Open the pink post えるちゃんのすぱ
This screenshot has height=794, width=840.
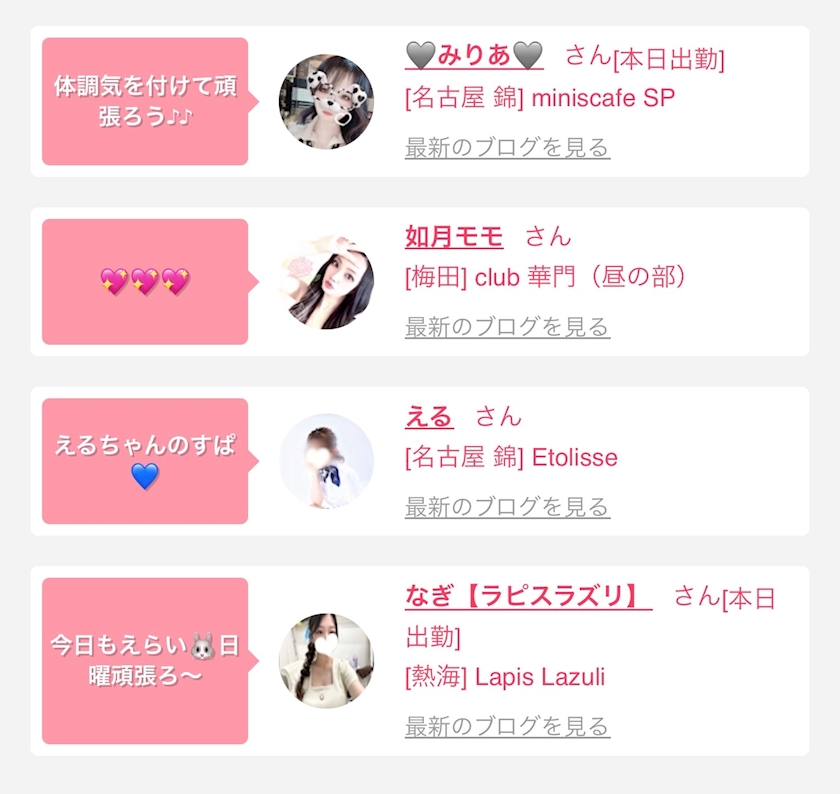point(145,461)
